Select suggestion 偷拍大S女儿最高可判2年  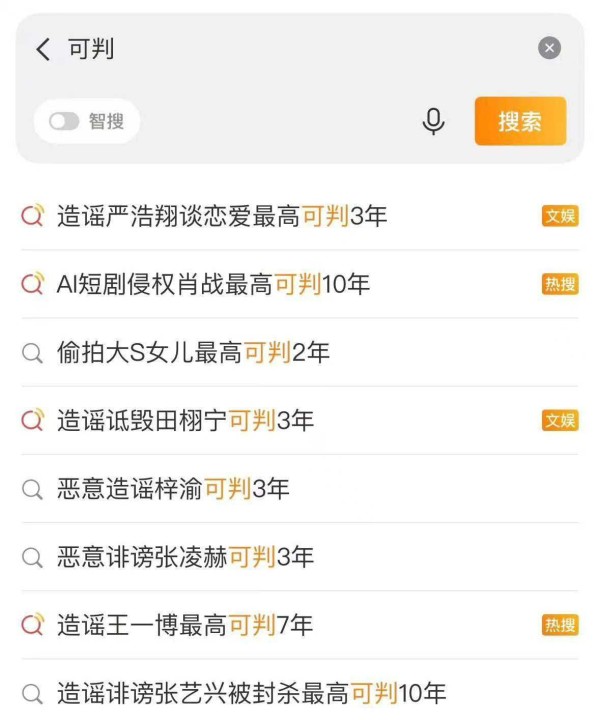[x=193, y=352]
